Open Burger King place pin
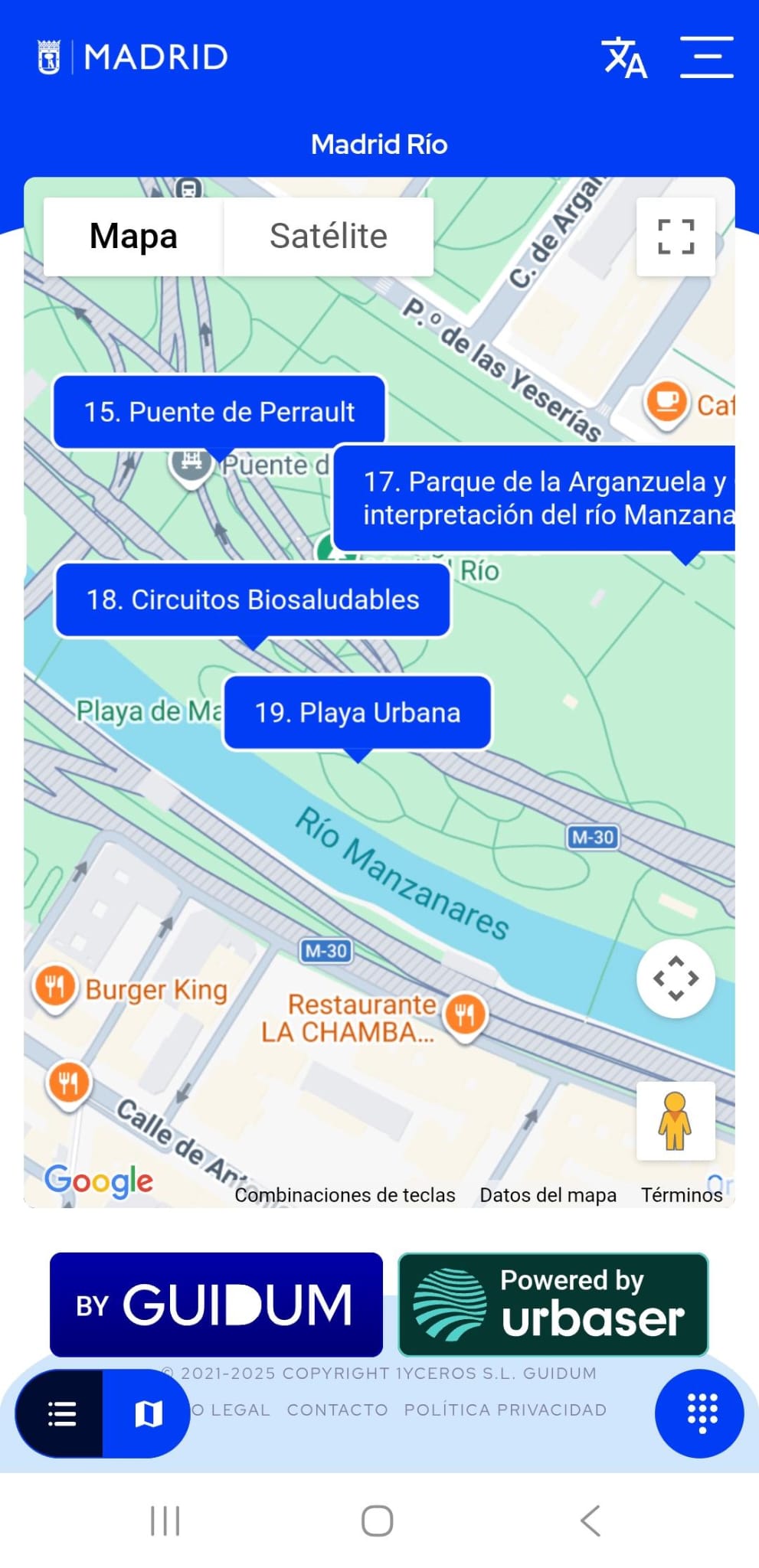Viewport: 759px width, 1568px height. click(54, 986)
